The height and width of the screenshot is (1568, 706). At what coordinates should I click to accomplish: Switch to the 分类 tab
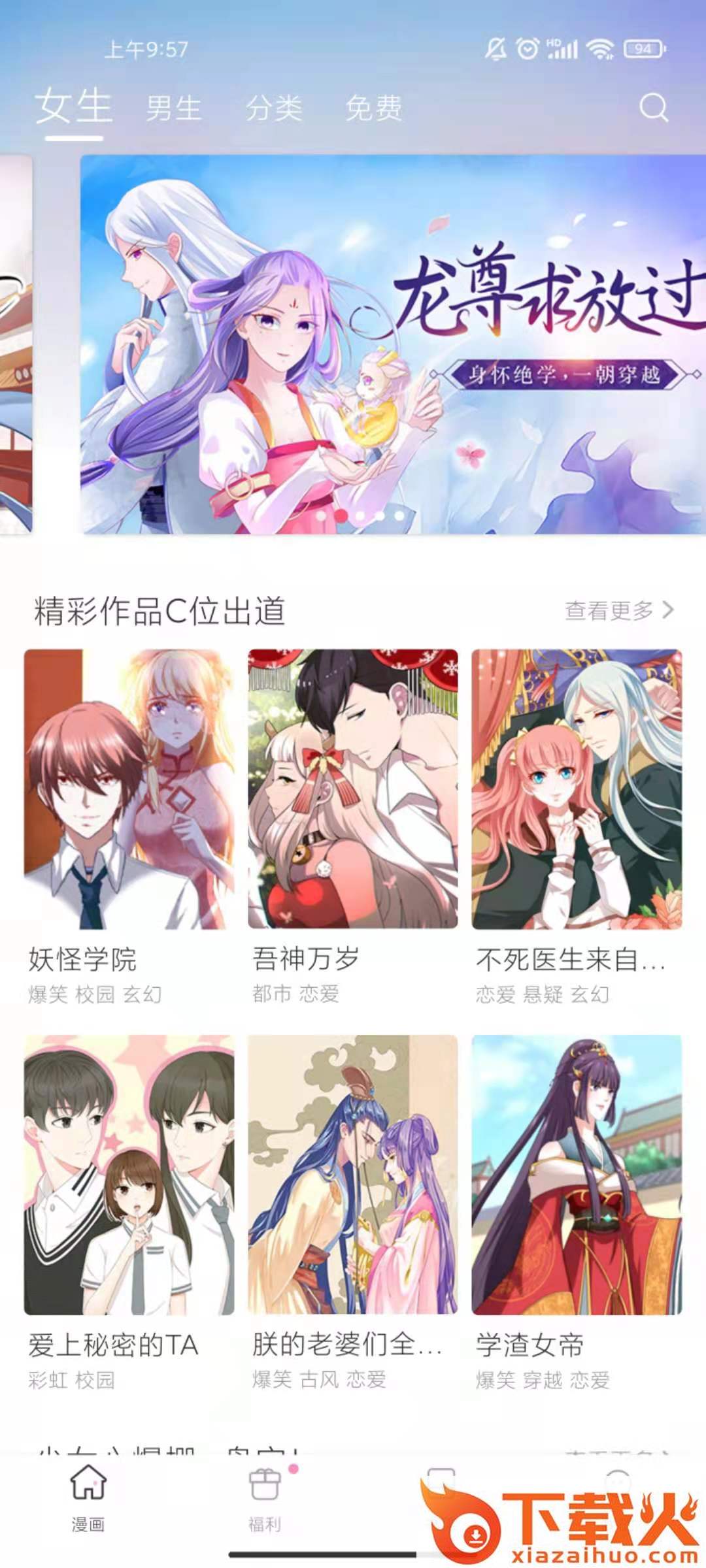tap(274, 108)
